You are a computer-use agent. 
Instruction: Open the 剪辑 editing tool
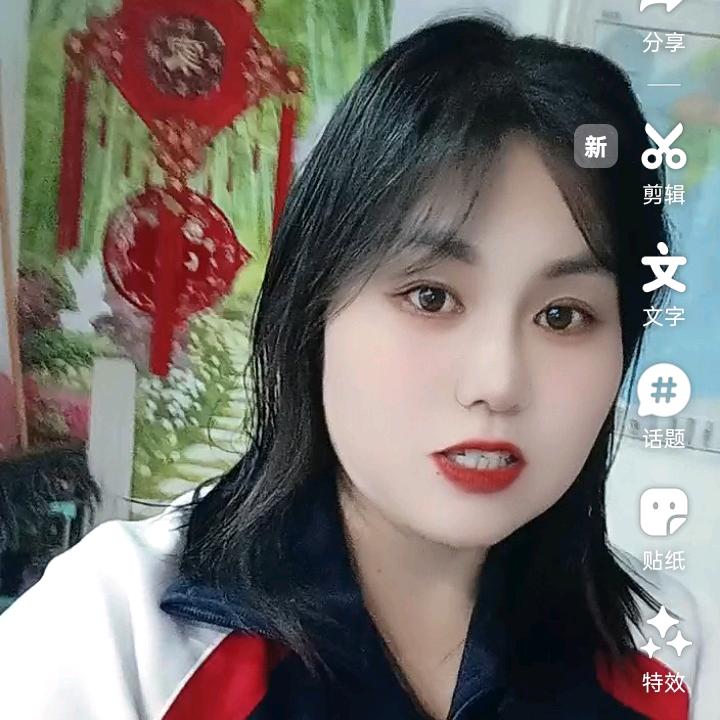click(x=663, y=163)
